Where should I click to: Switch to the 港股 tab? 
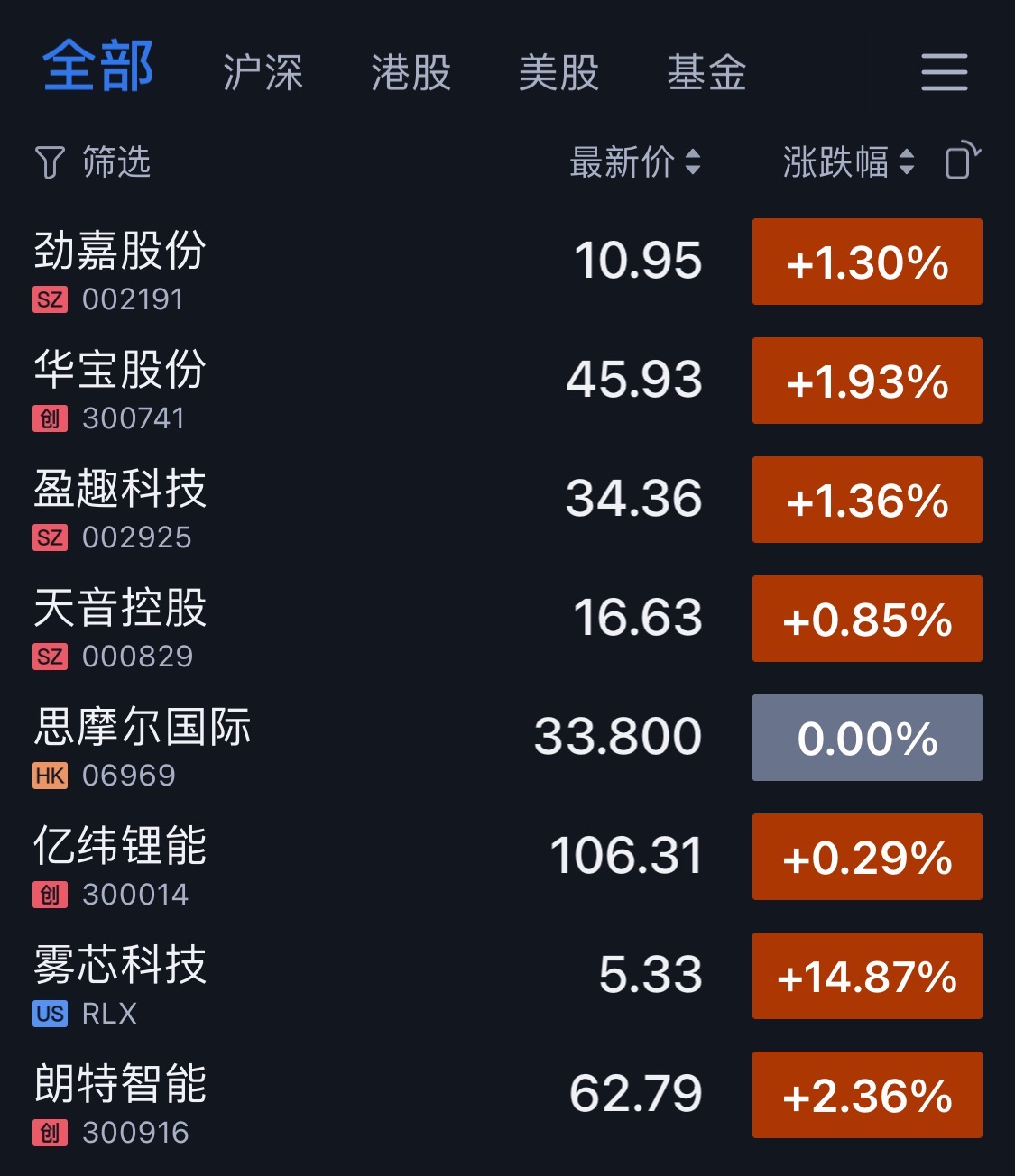pyautogui.click(x=411, y=72)
